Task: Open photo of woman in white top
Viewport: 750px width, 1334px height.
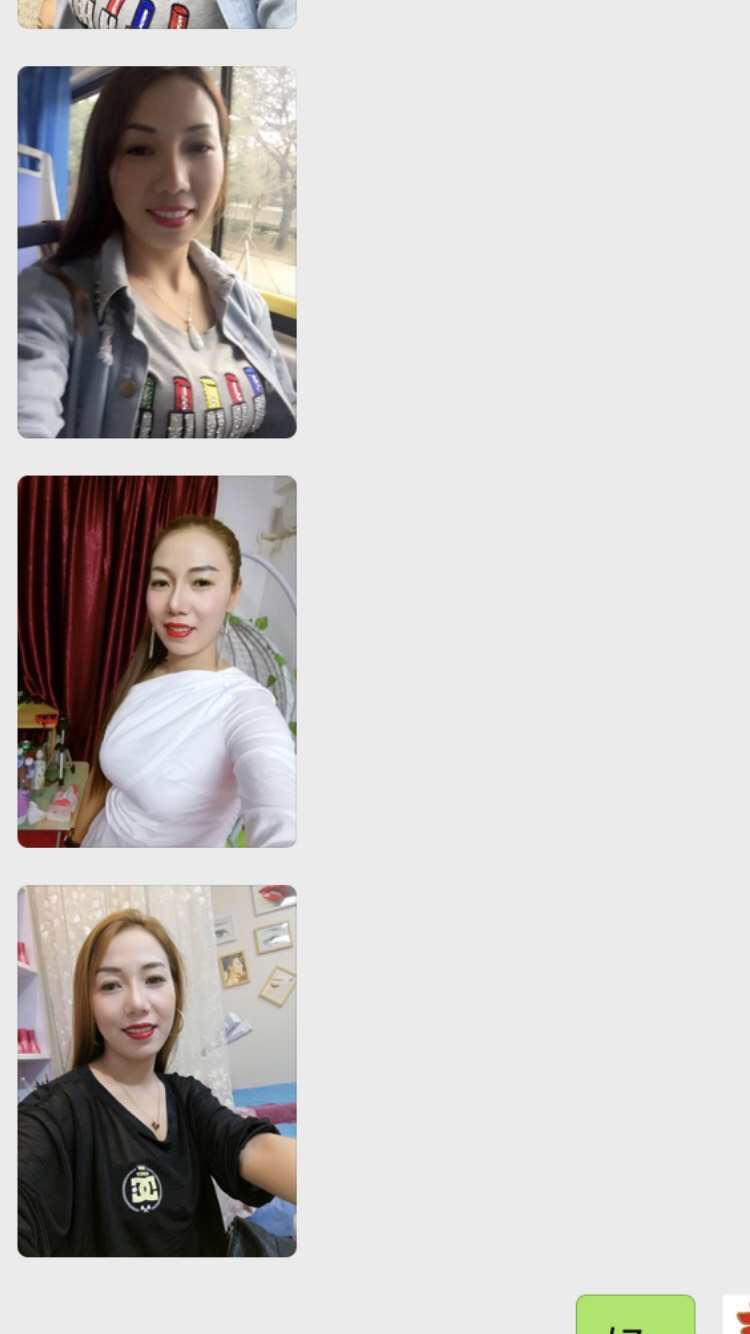Action: pos(157,661)
